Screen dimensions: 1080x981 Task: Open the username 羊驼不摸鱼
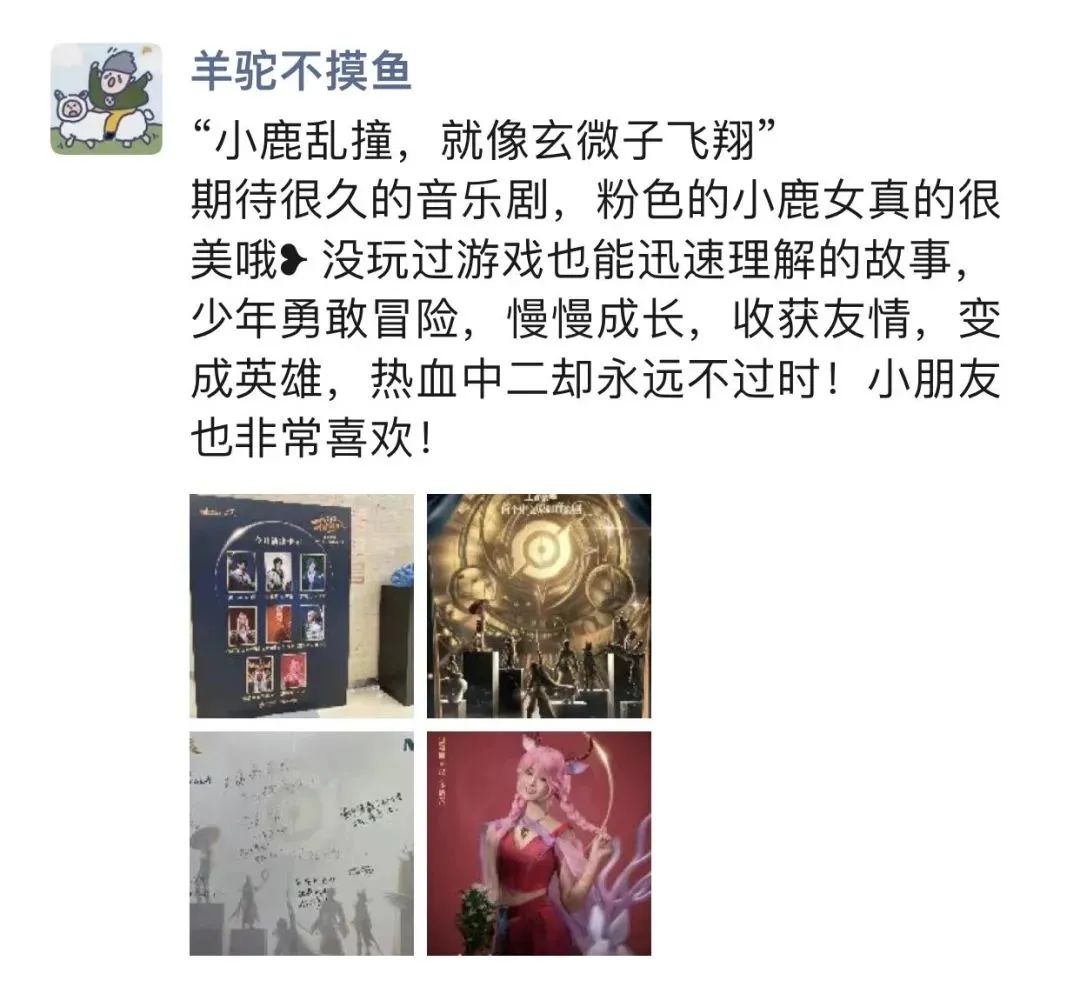click(301, 71)
